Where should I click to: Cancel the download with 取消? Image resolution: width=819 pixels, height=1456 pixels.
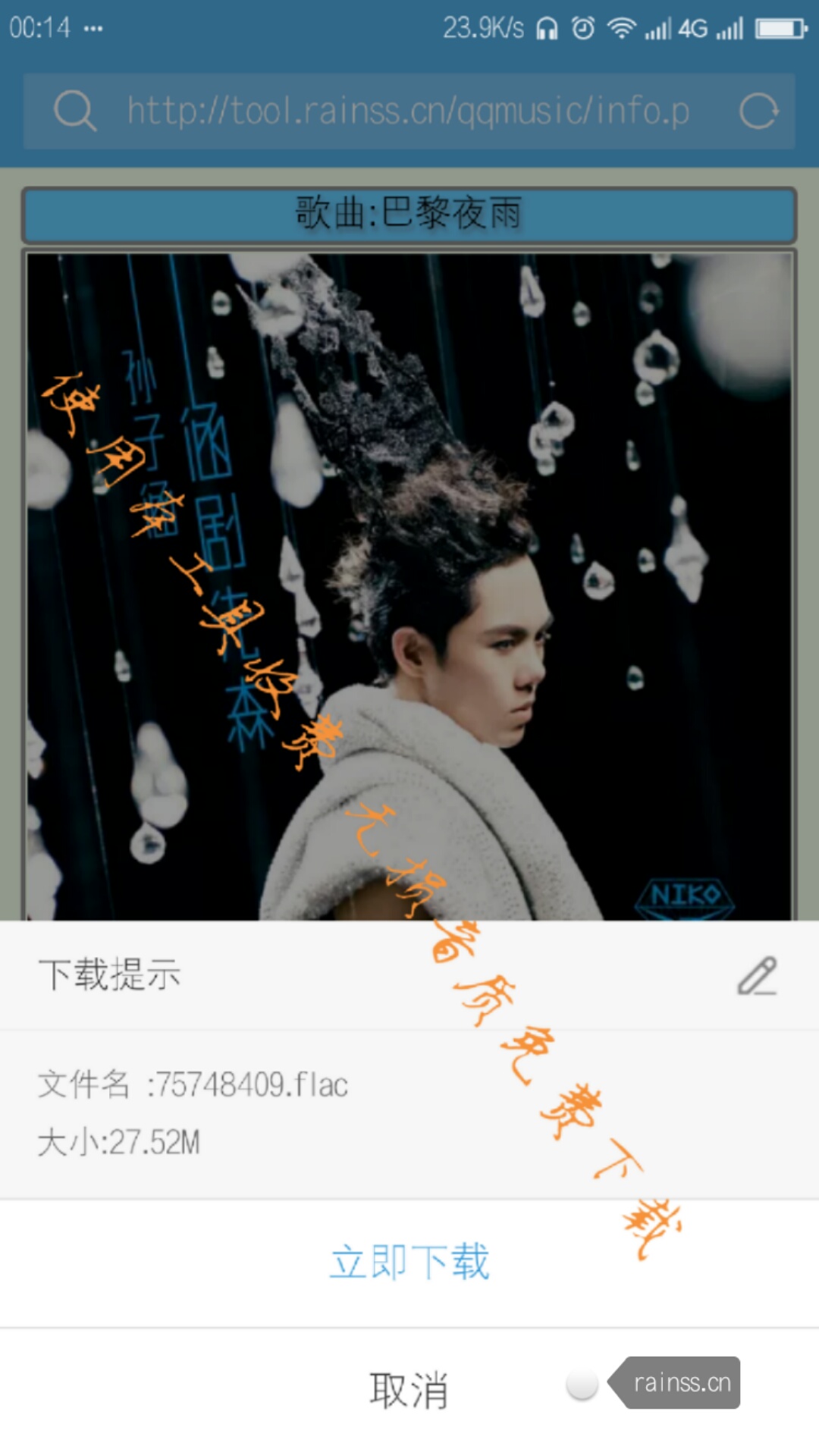409,1390
